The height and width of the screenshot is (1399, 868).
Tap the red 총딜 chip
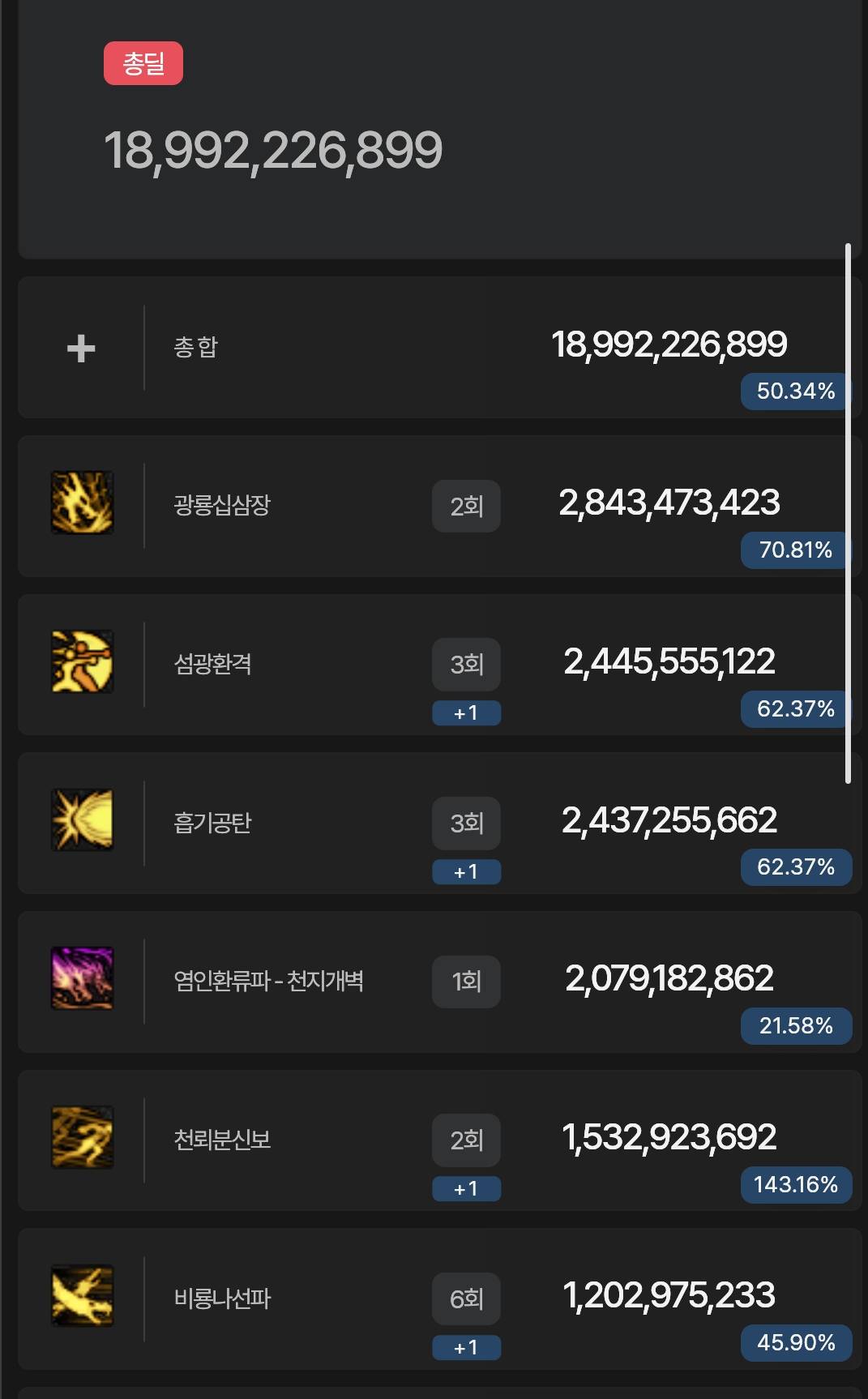pyautogui.click(x=143, y=63)
